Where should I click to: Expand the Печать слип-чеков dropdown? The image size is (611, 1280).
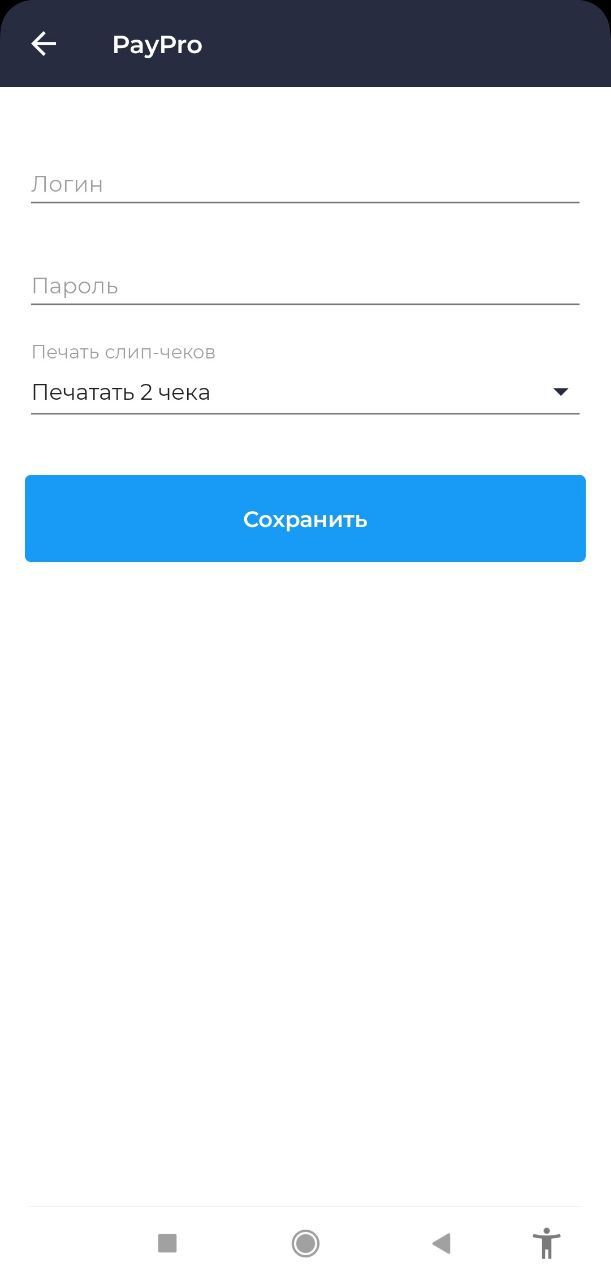point(305,392)
